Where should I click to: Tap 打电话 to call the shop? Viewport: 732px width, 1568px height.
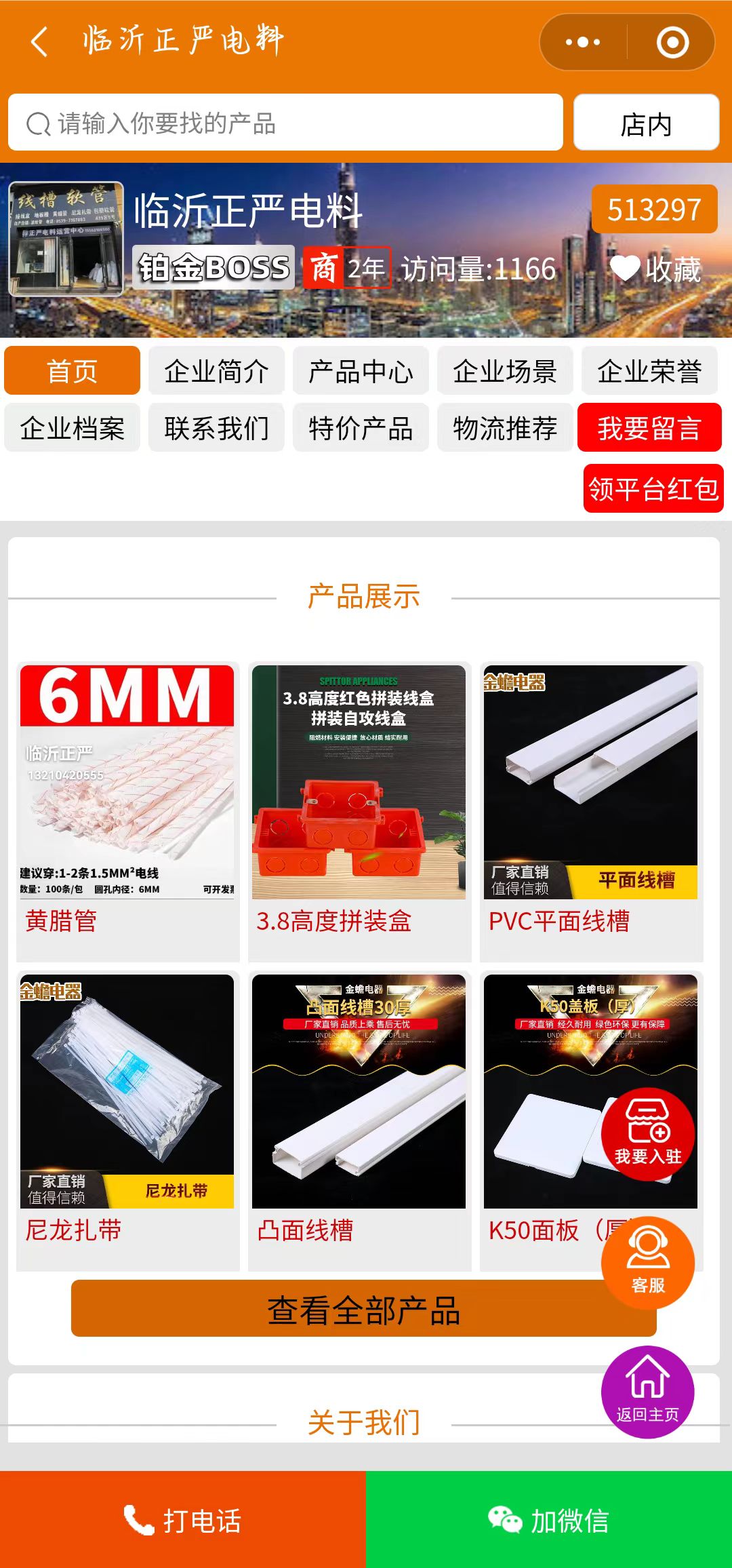pyautogui.click(x=183, y=1520)
